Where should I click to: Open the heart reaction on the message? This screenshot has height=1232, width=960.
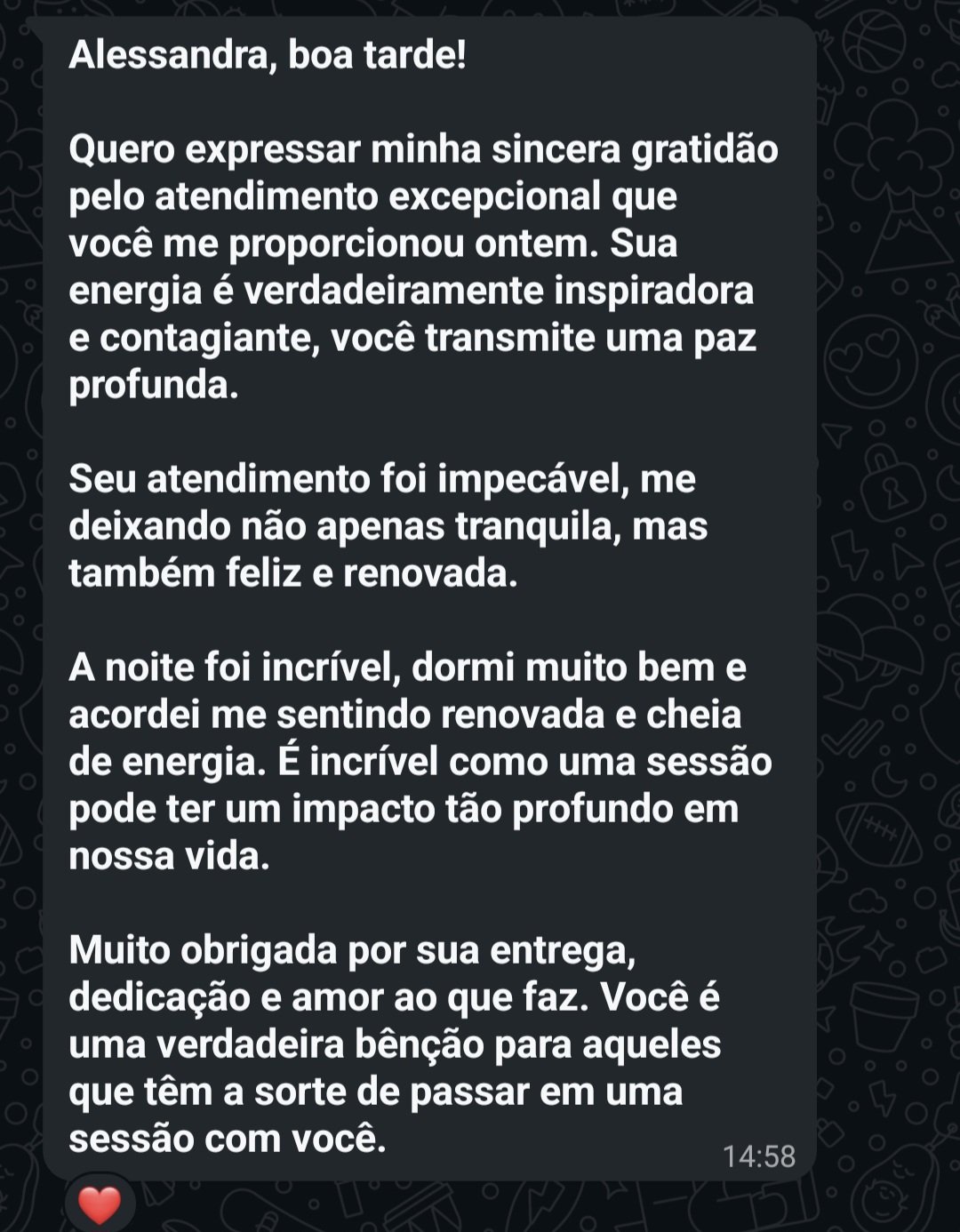tap(100, 1204)
